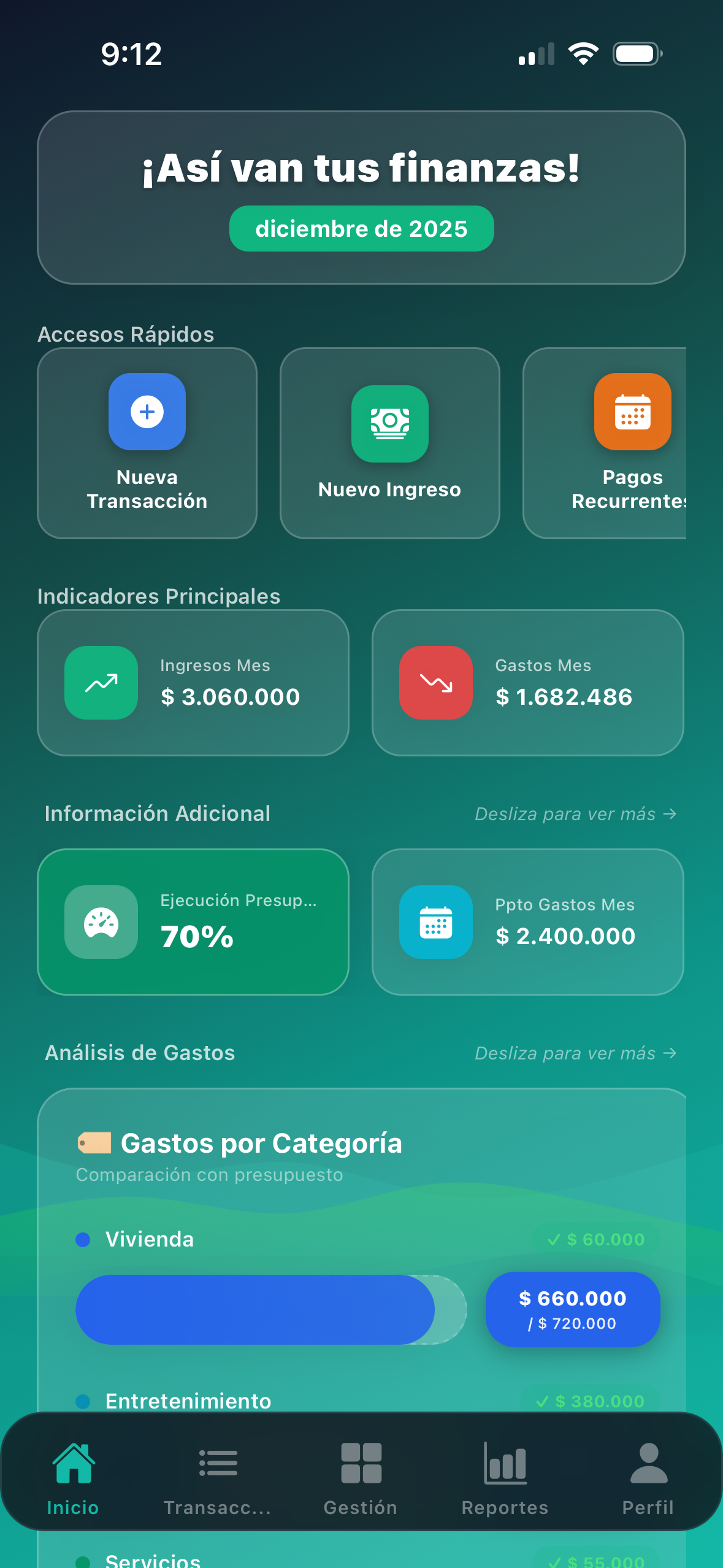Expand Análisis de Gastos via Desliza para ver más
The image size is (723, 1568).
tap(574, 1053)
